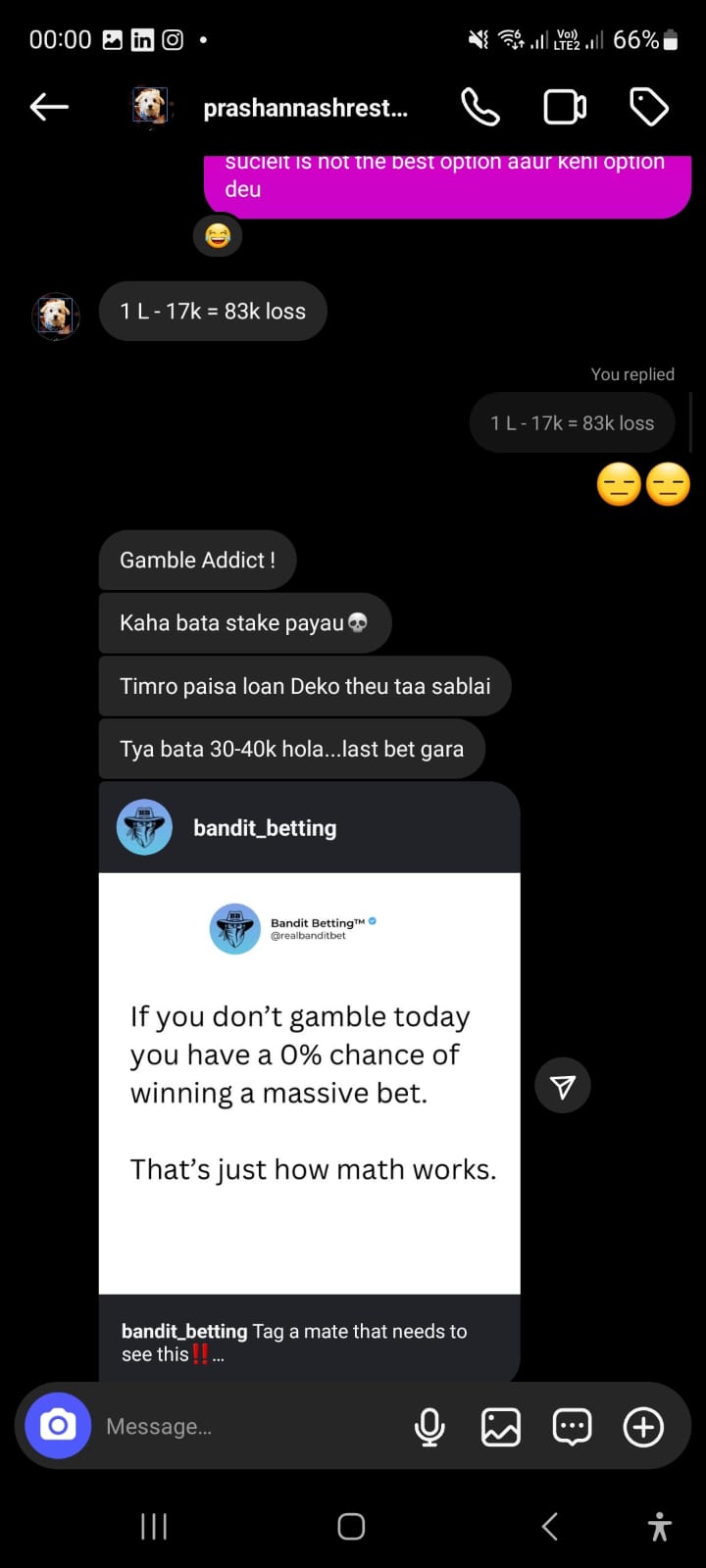The height and width of the screenshot is (1568, 706).
Task: Open the post caption ending in ellipsis
Action: tap(294, 1343)
